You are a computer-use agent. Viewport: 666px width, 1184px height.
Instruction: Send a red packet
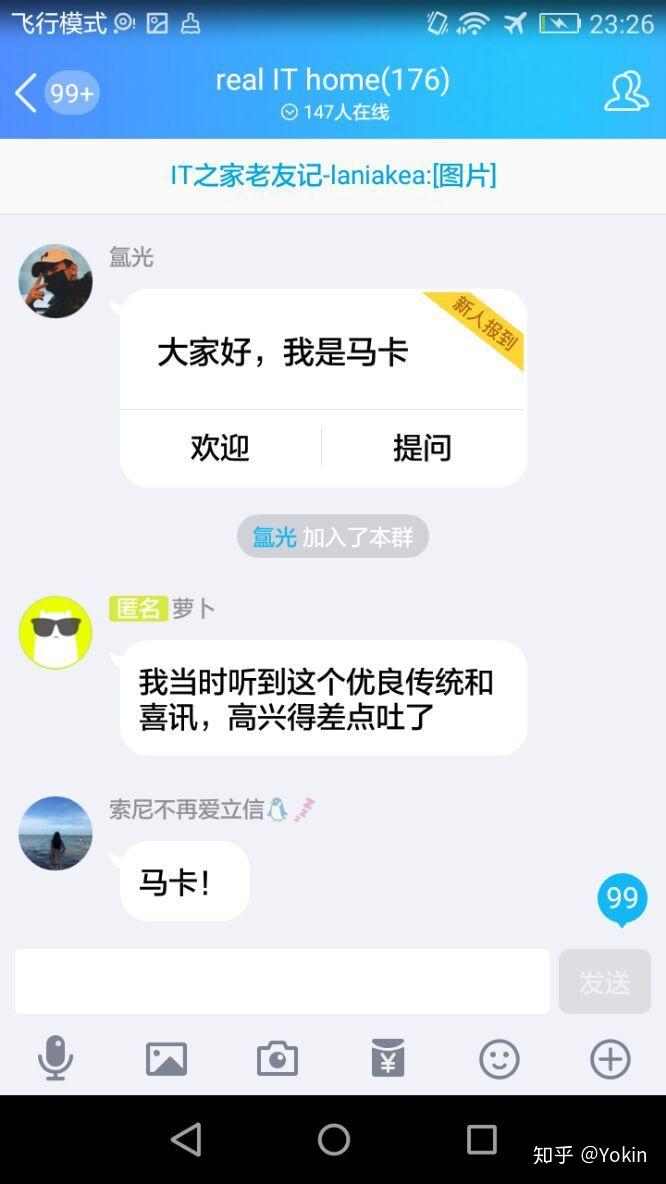pyautogui.click(x=388, y=1058)
